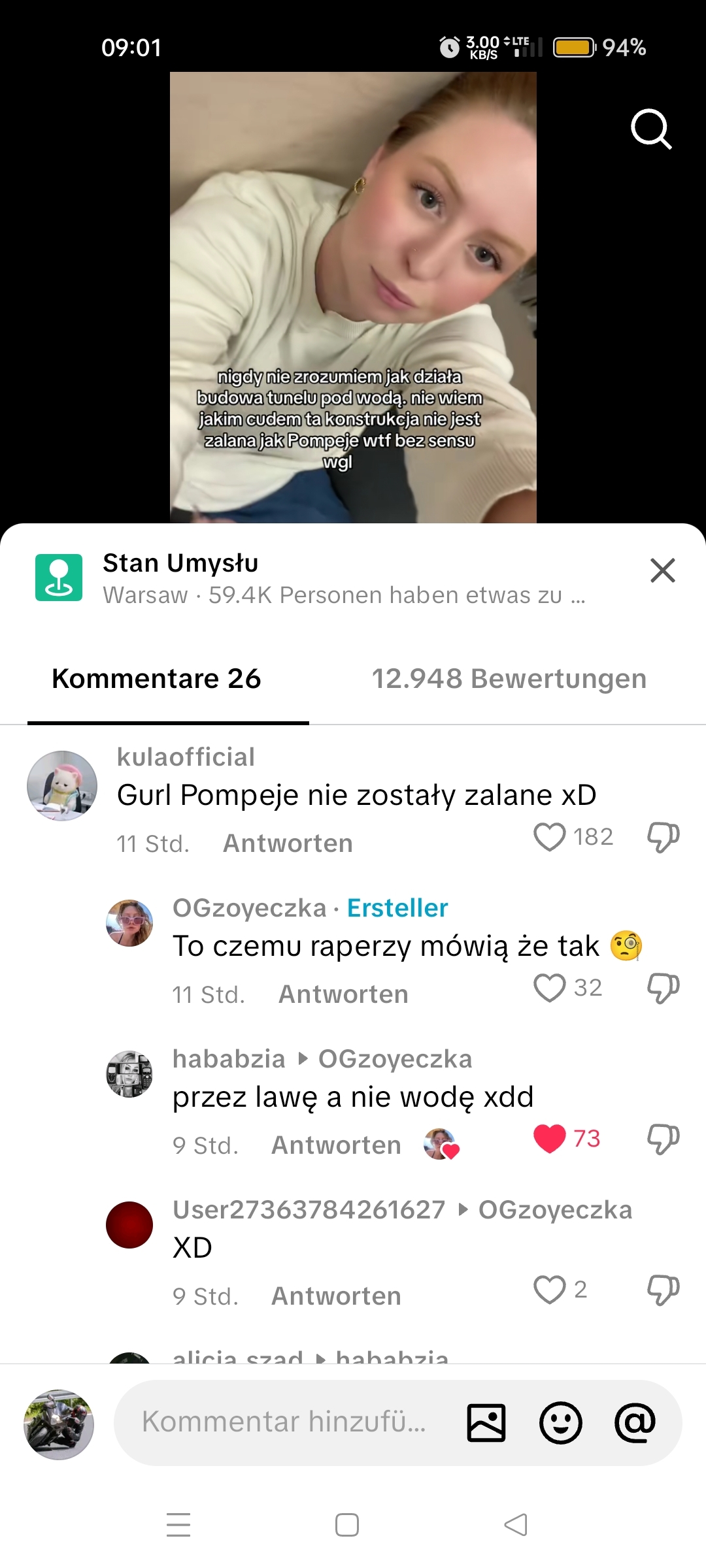The width and height of the screenshot is (706, 1568).
Task: Attach an image to the comment
Action: [x=486, y=1422]
